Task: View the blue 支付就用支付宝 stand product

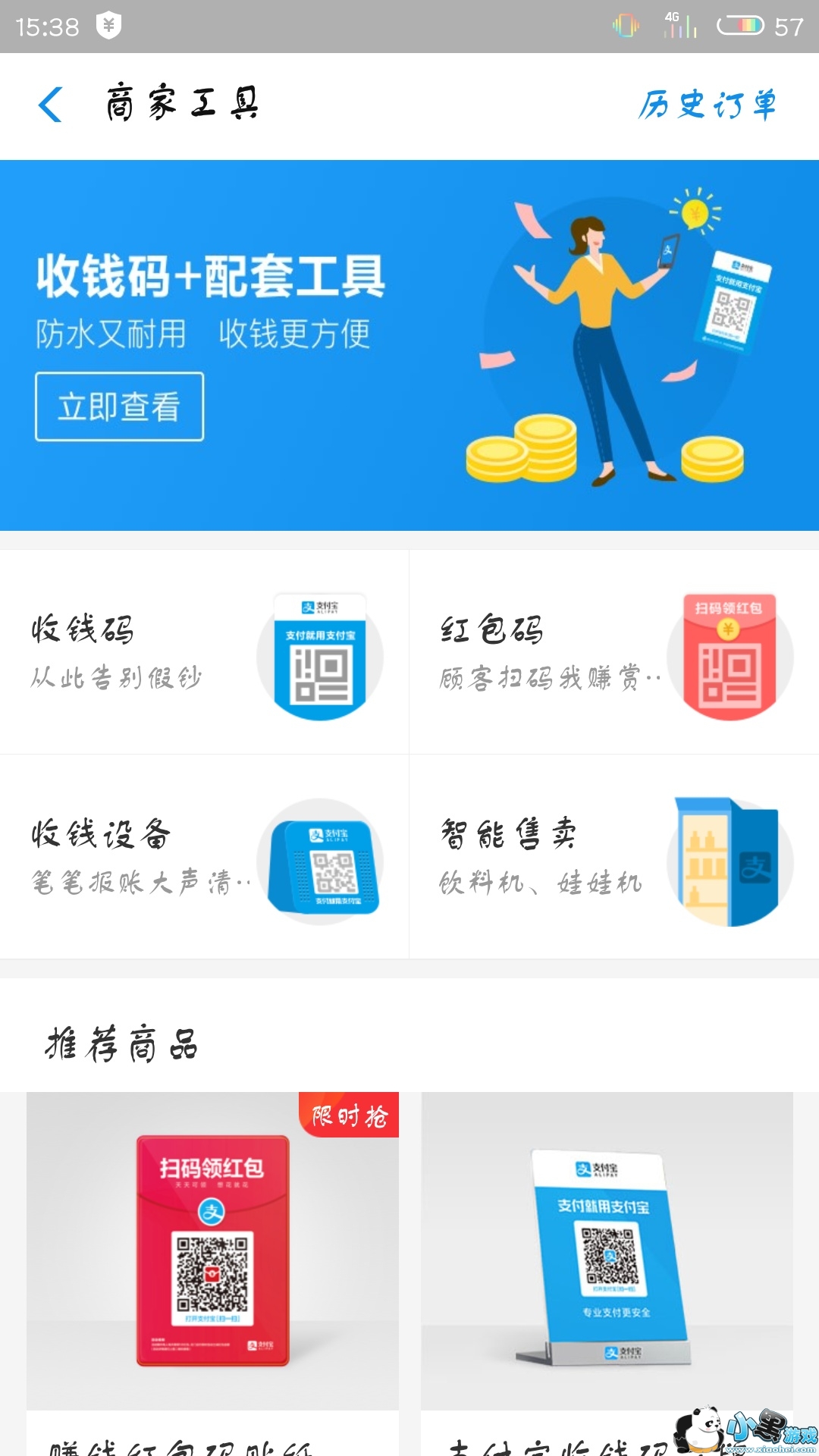Action: [607, 1251]
